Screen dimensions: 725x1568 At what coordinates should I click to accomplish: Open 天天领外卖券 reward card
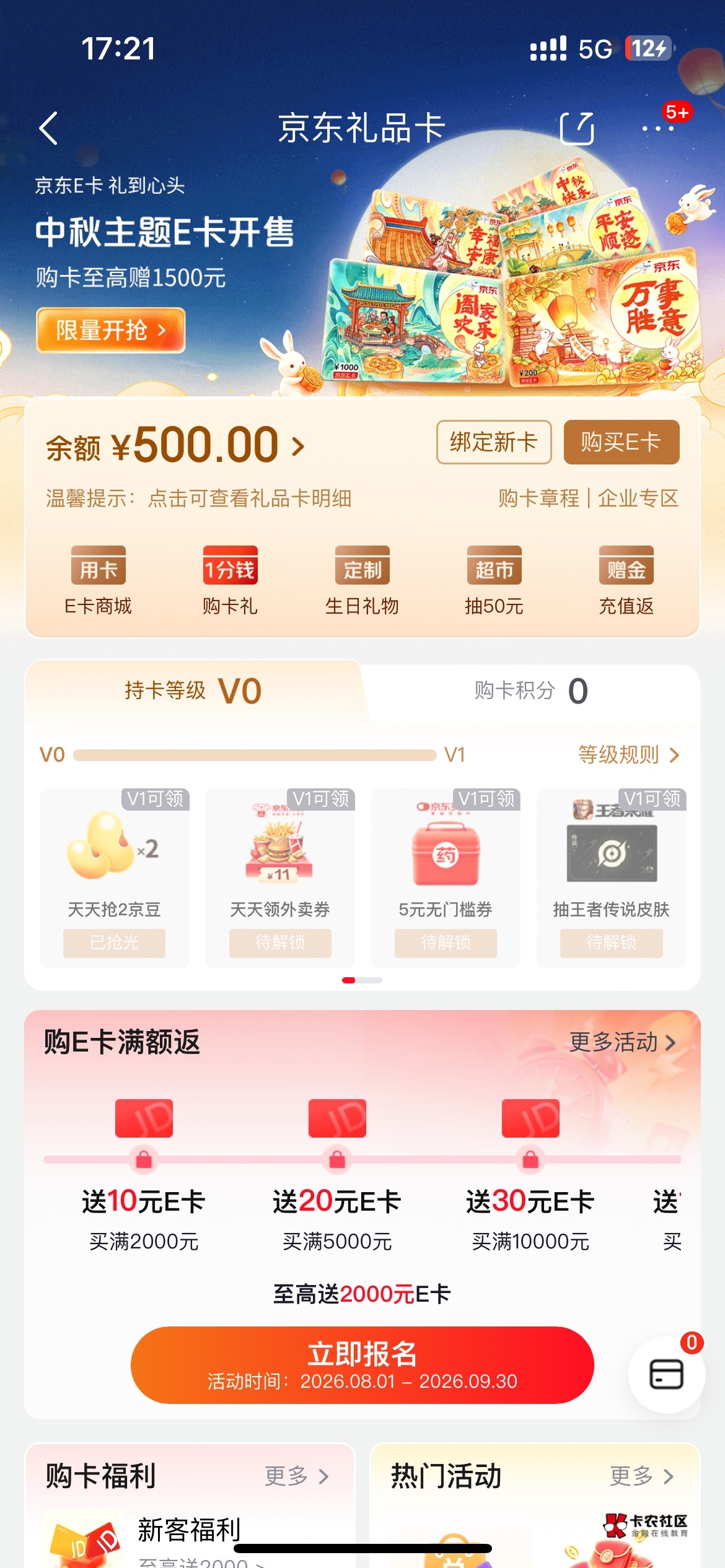280,877
